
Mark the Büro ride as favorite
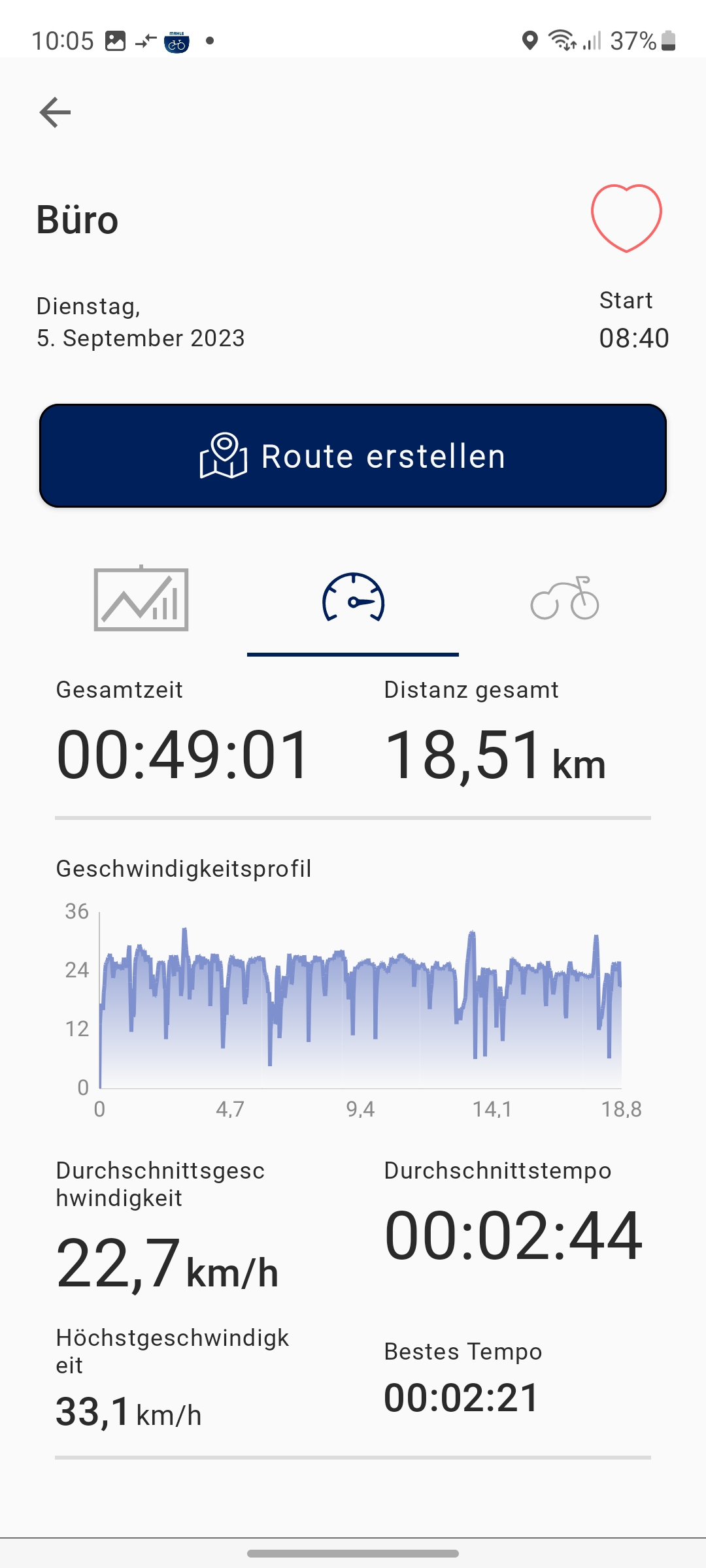click(626, 218)
